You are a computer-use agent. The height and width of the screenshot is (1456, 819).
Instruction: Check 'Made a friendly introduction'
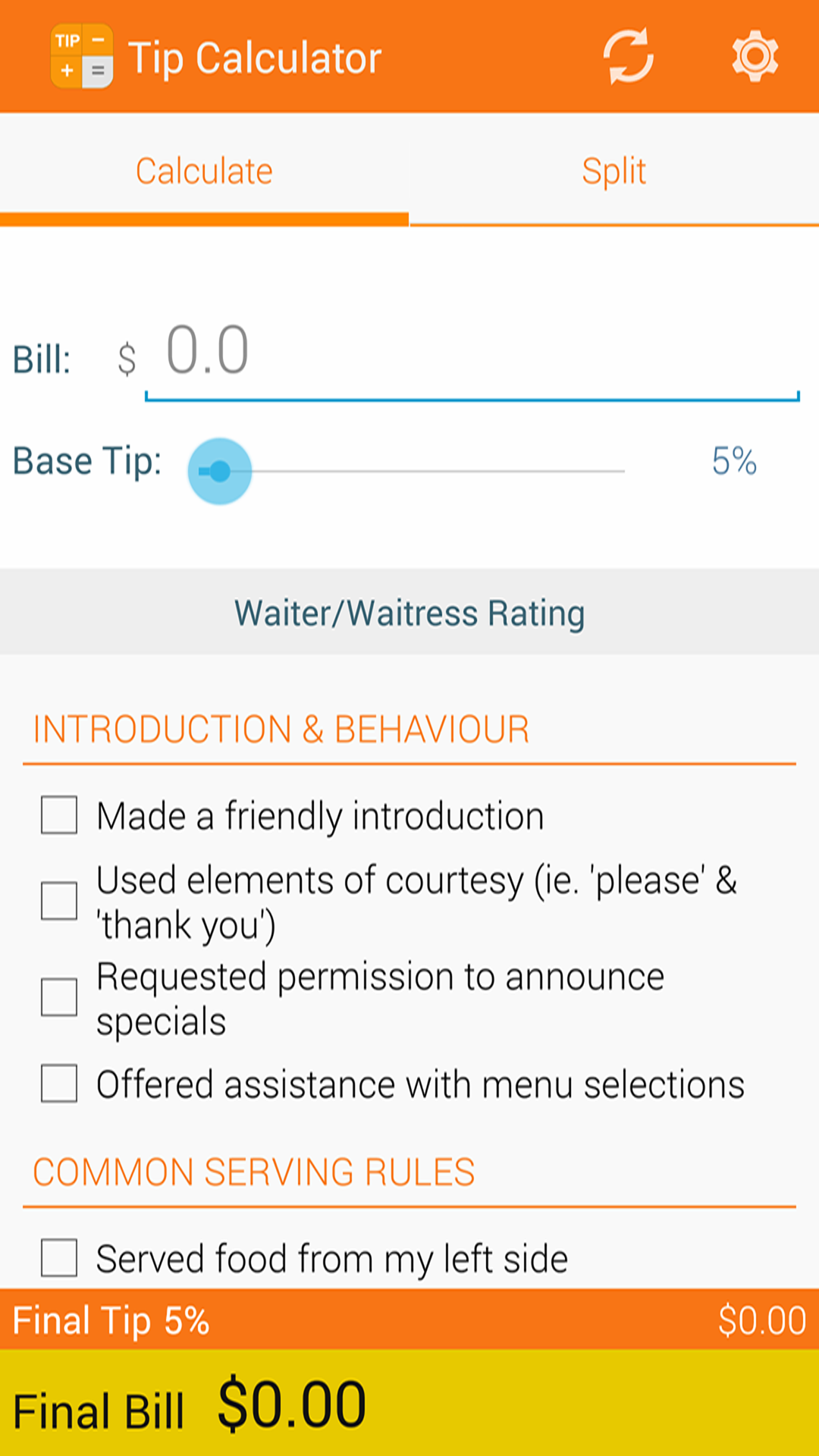point(59,814)
